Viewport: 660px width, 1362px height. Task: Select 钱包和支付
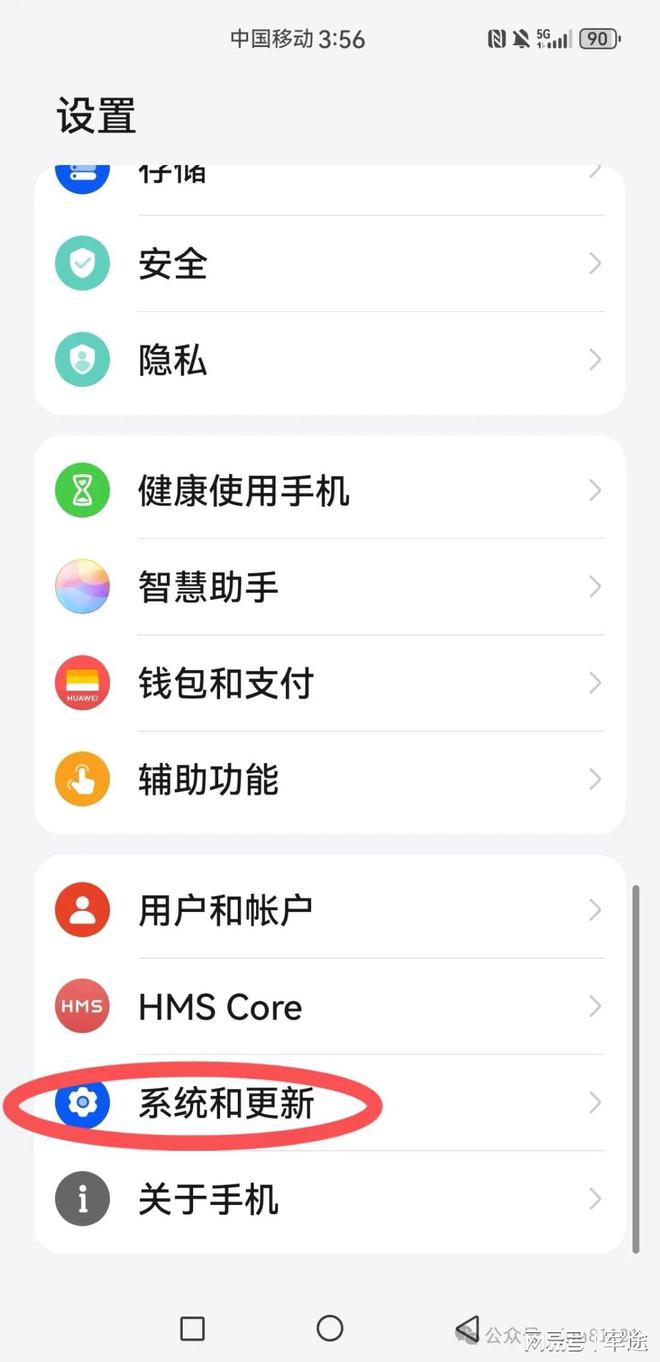click(x=330, y=684)
